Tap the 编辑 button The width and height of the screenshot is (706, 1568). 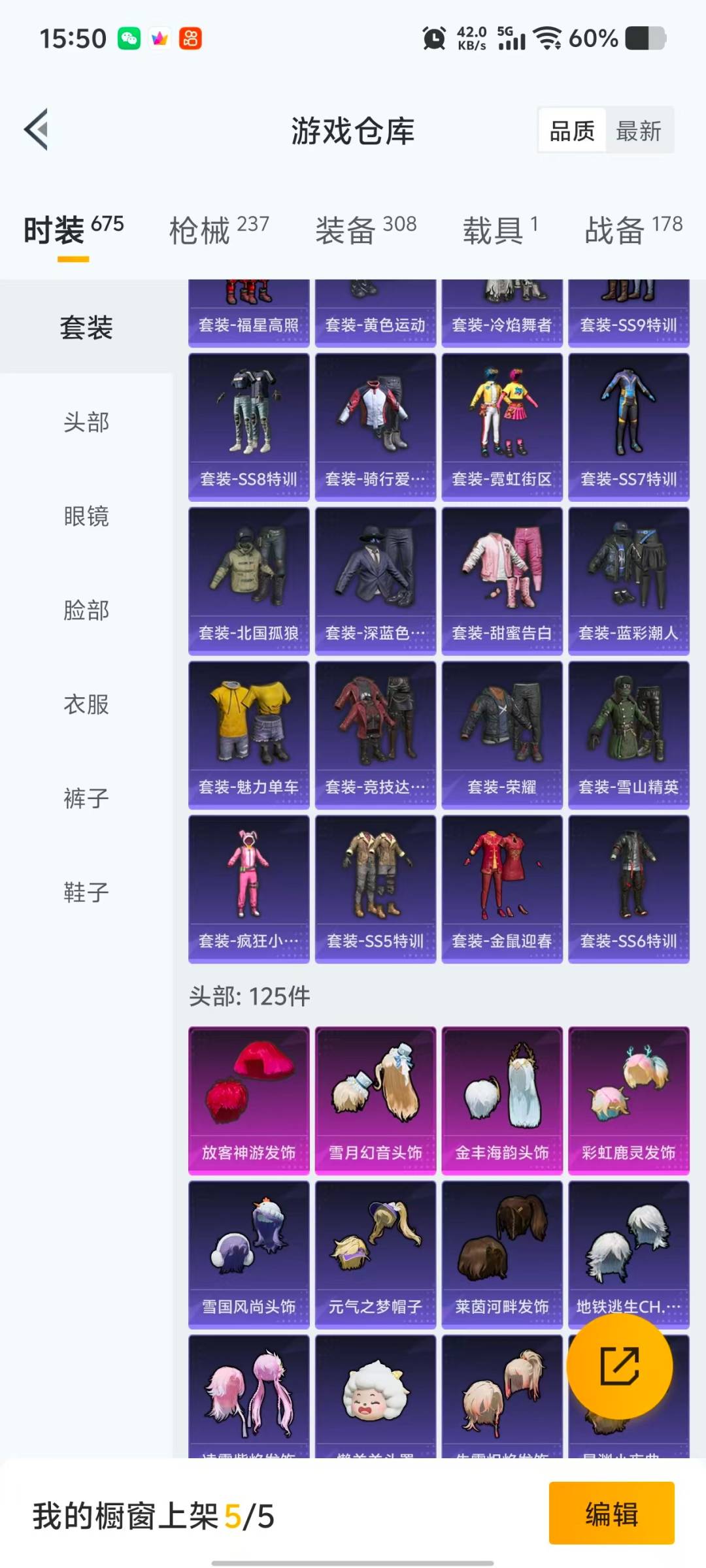(611, 1516)
